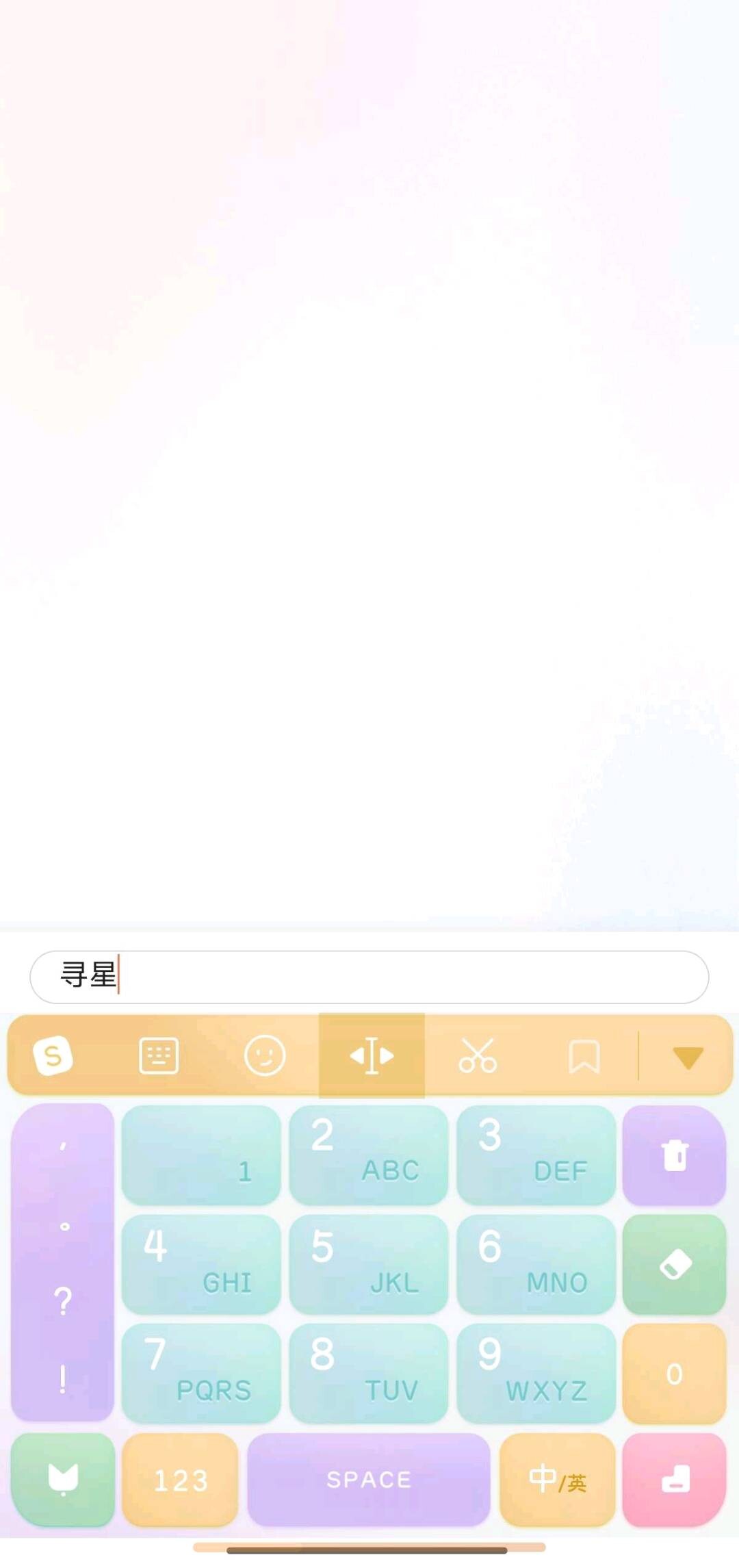Clear input with the eraser key
The height and width of the screenshot is (1568, 739).
(674, 1264)
